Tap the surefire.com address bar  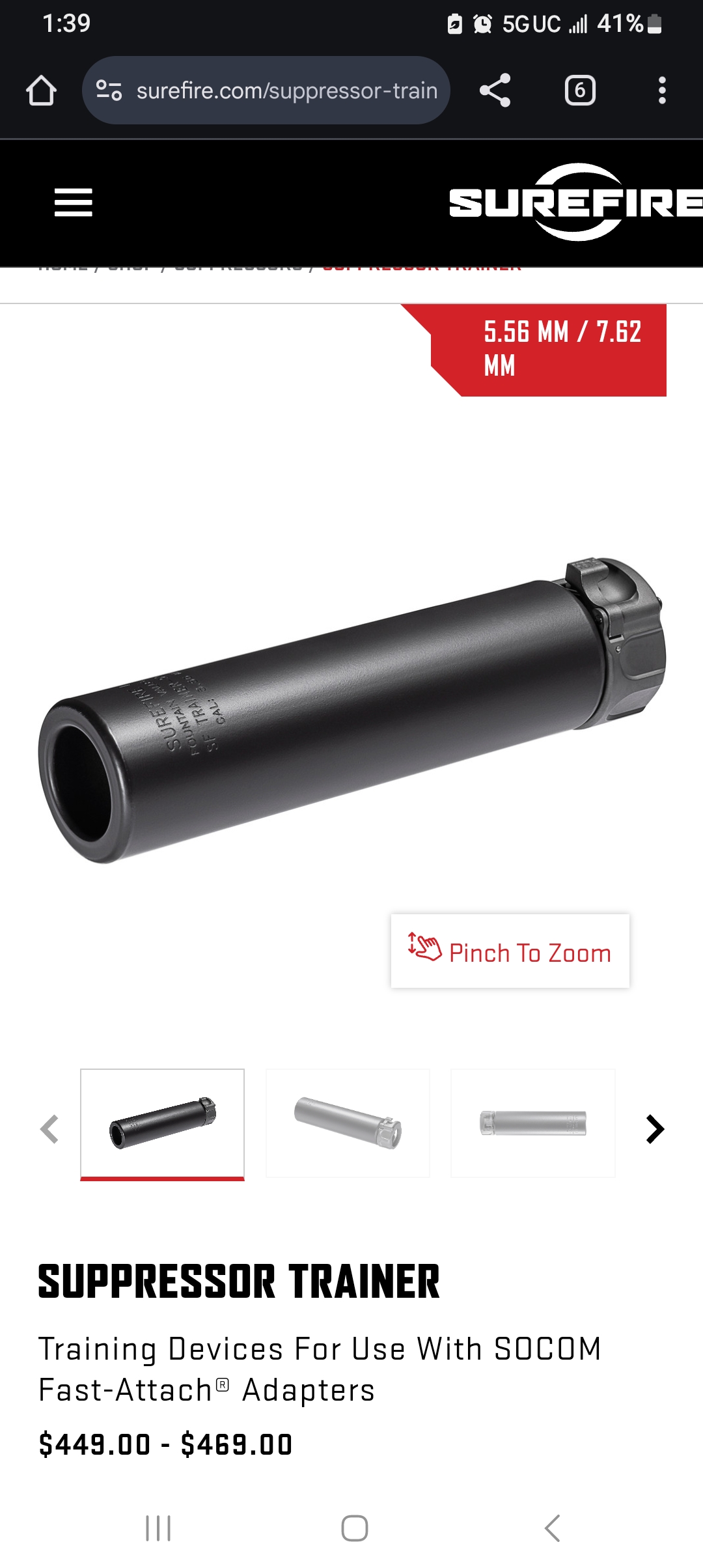click(266, 91)
